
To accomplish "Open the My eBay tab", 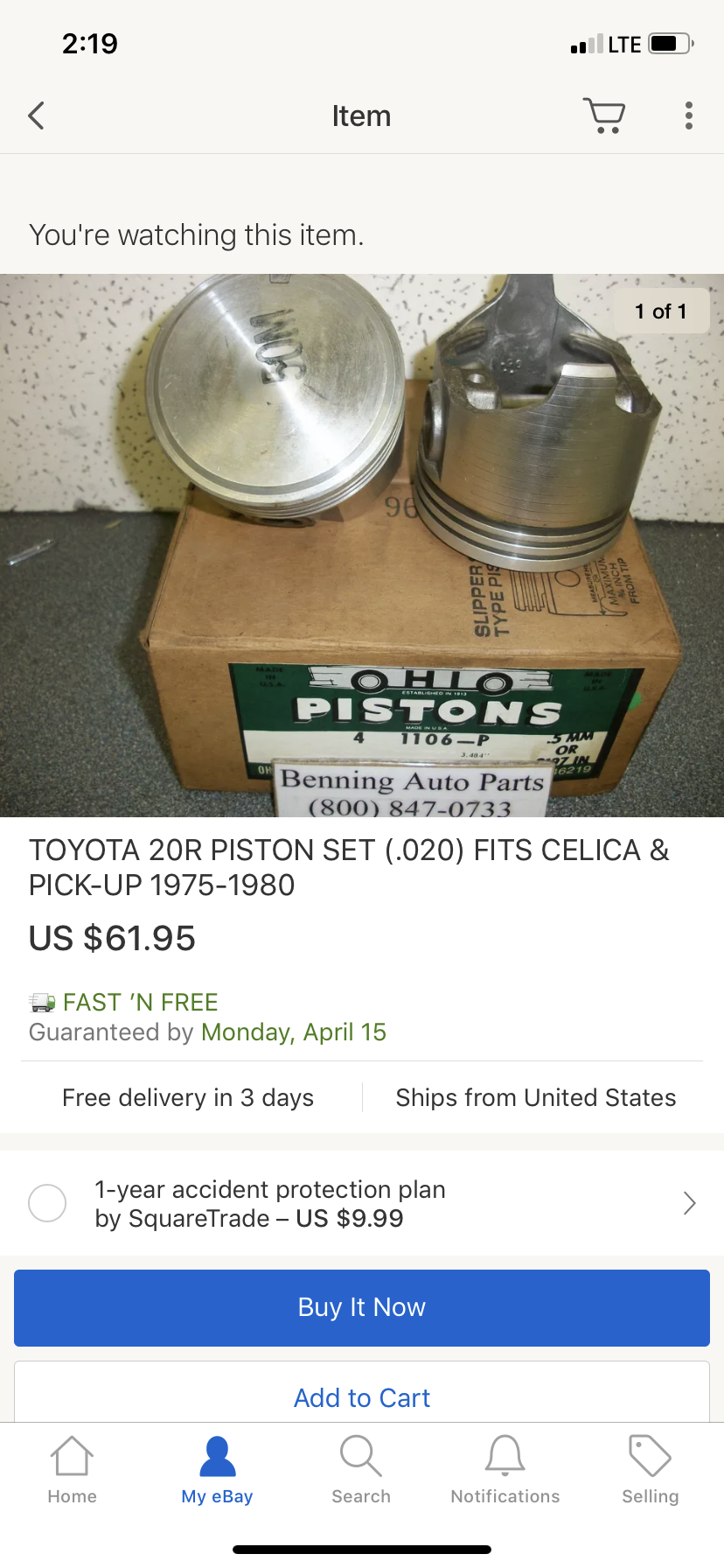I will tap(217, 1470).
